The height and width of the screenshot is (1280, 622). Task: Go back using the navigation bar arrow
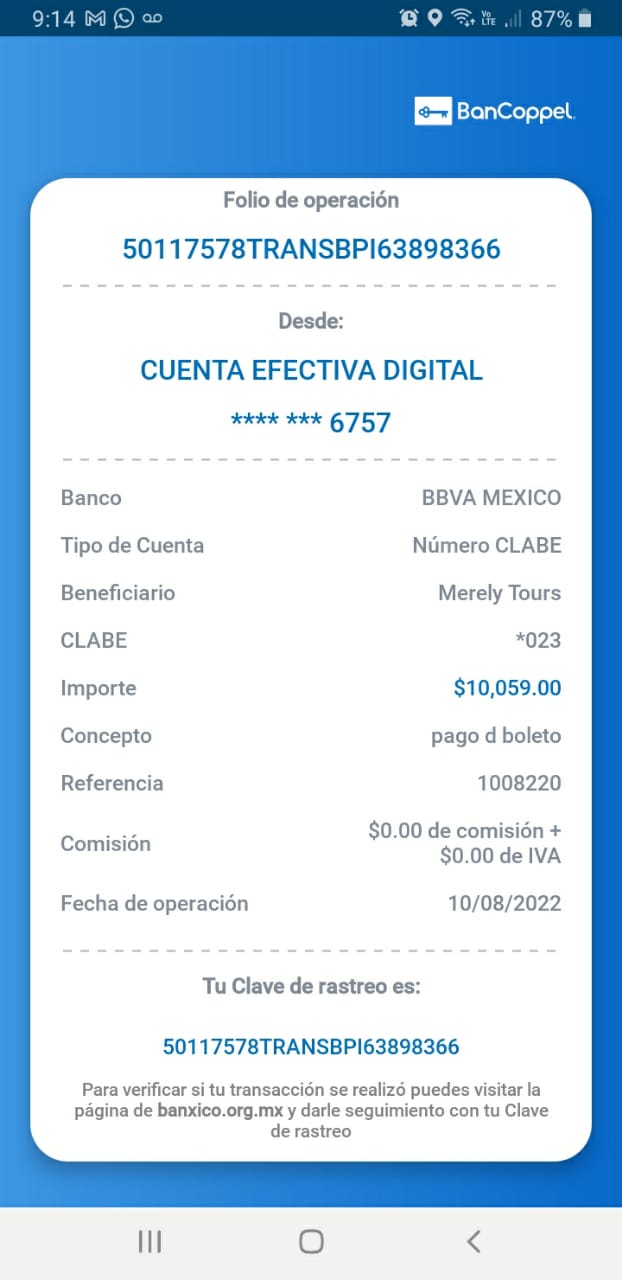(473, 1241)
